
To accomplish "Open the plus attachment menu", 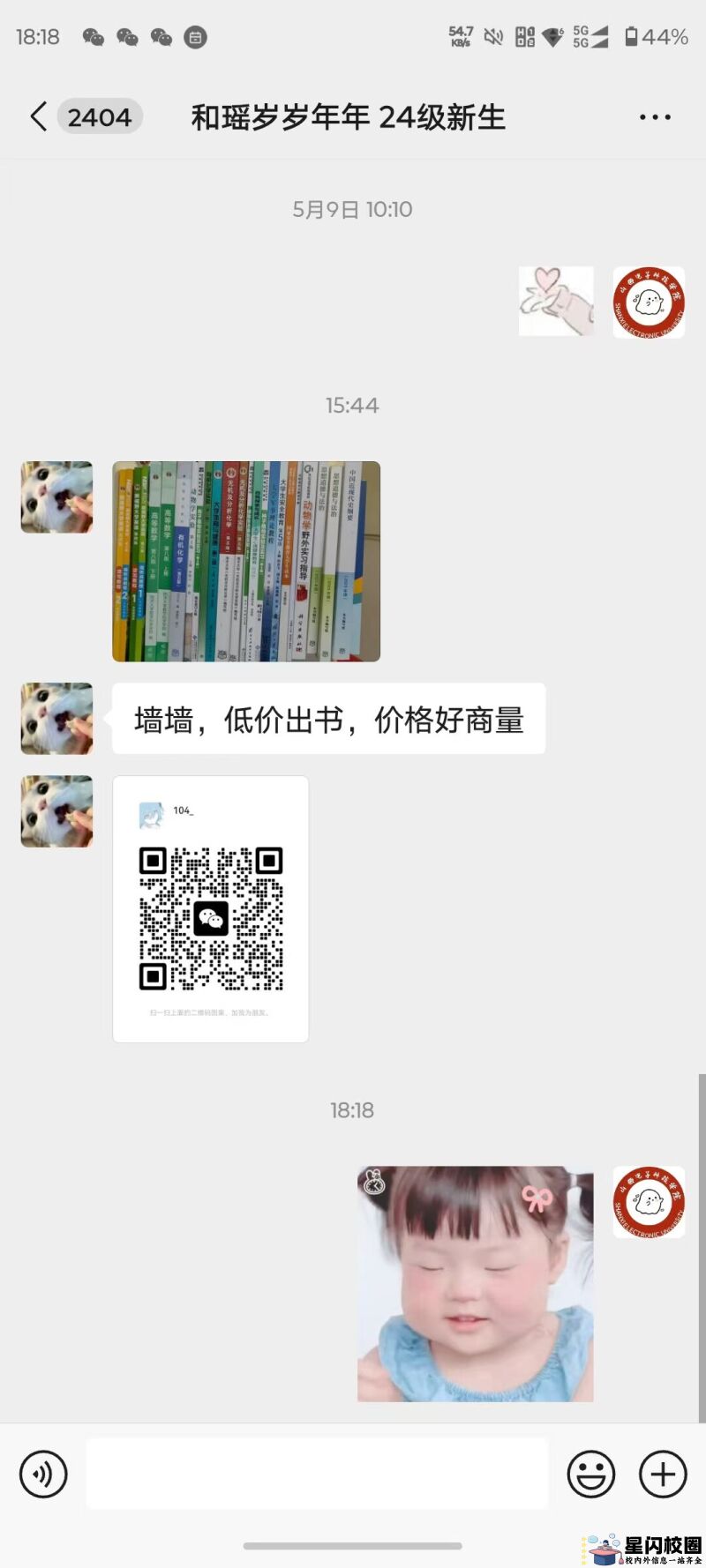I will click(x=663, y=1474).
